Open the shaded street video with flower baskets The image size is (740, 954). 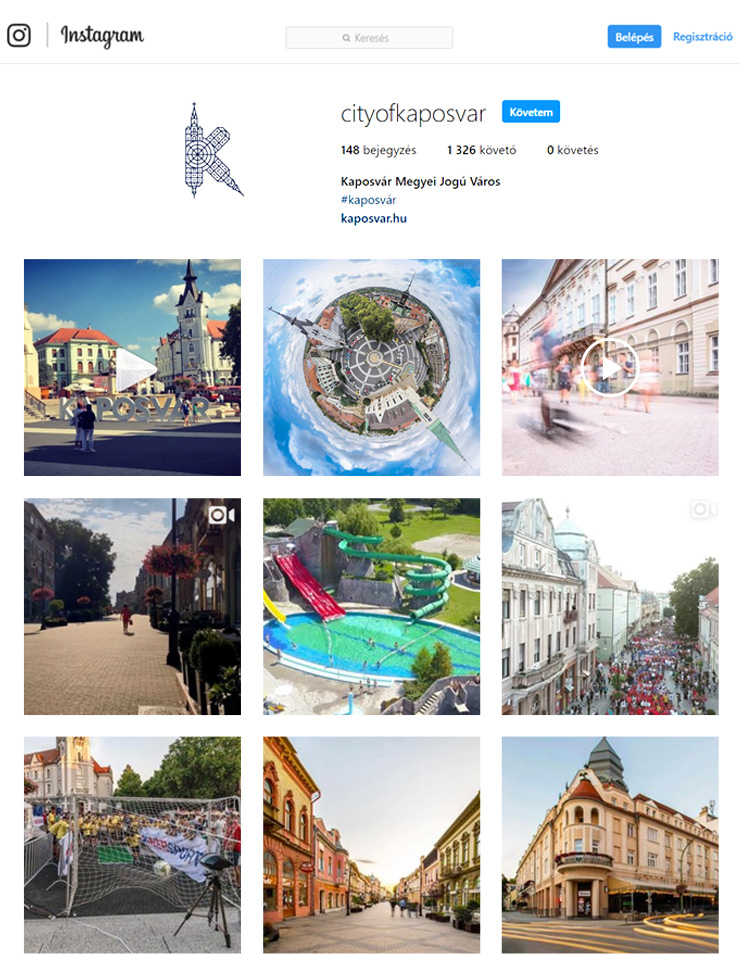pos(132,606)
